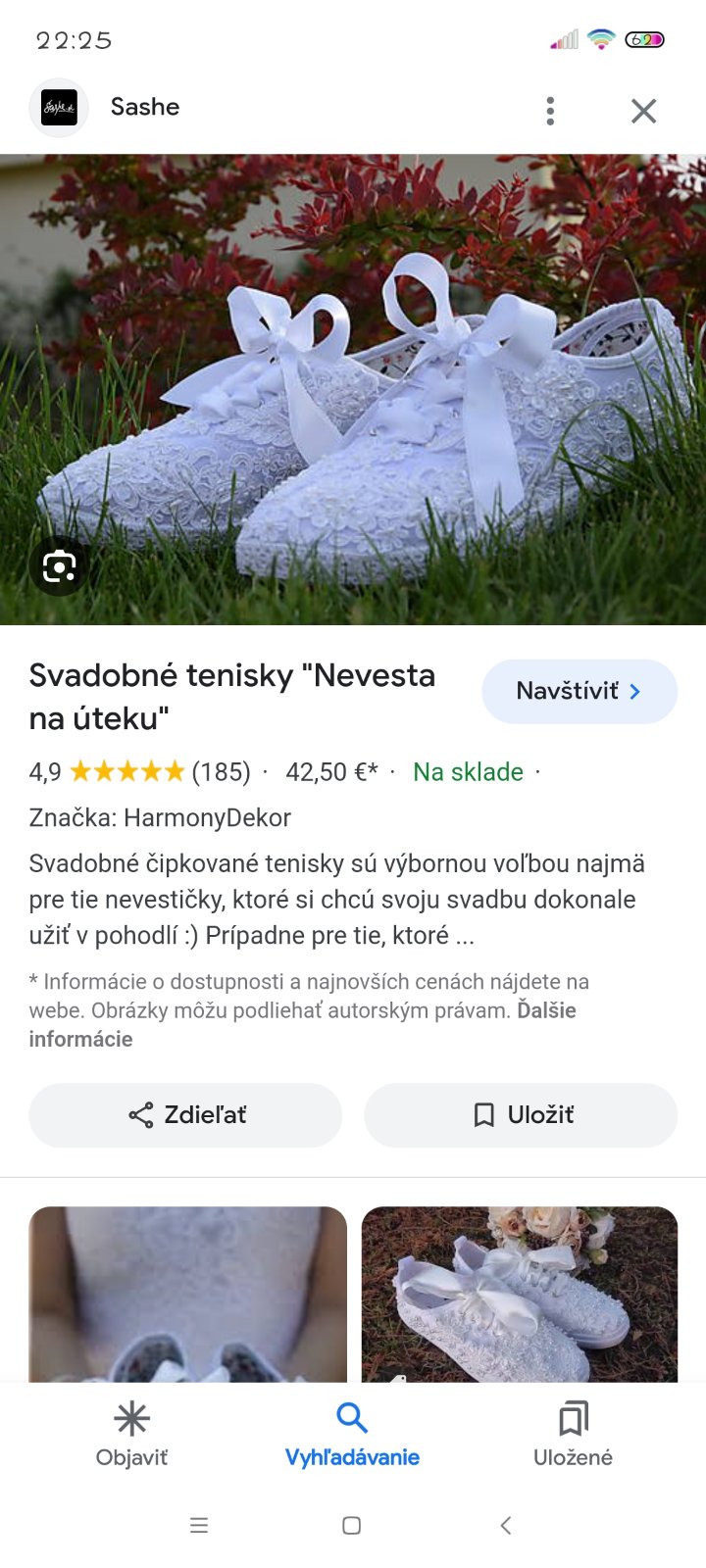Go to the system home screen
The height and width of the screenshot is (1568, 706).
[x=352, y=1525]
